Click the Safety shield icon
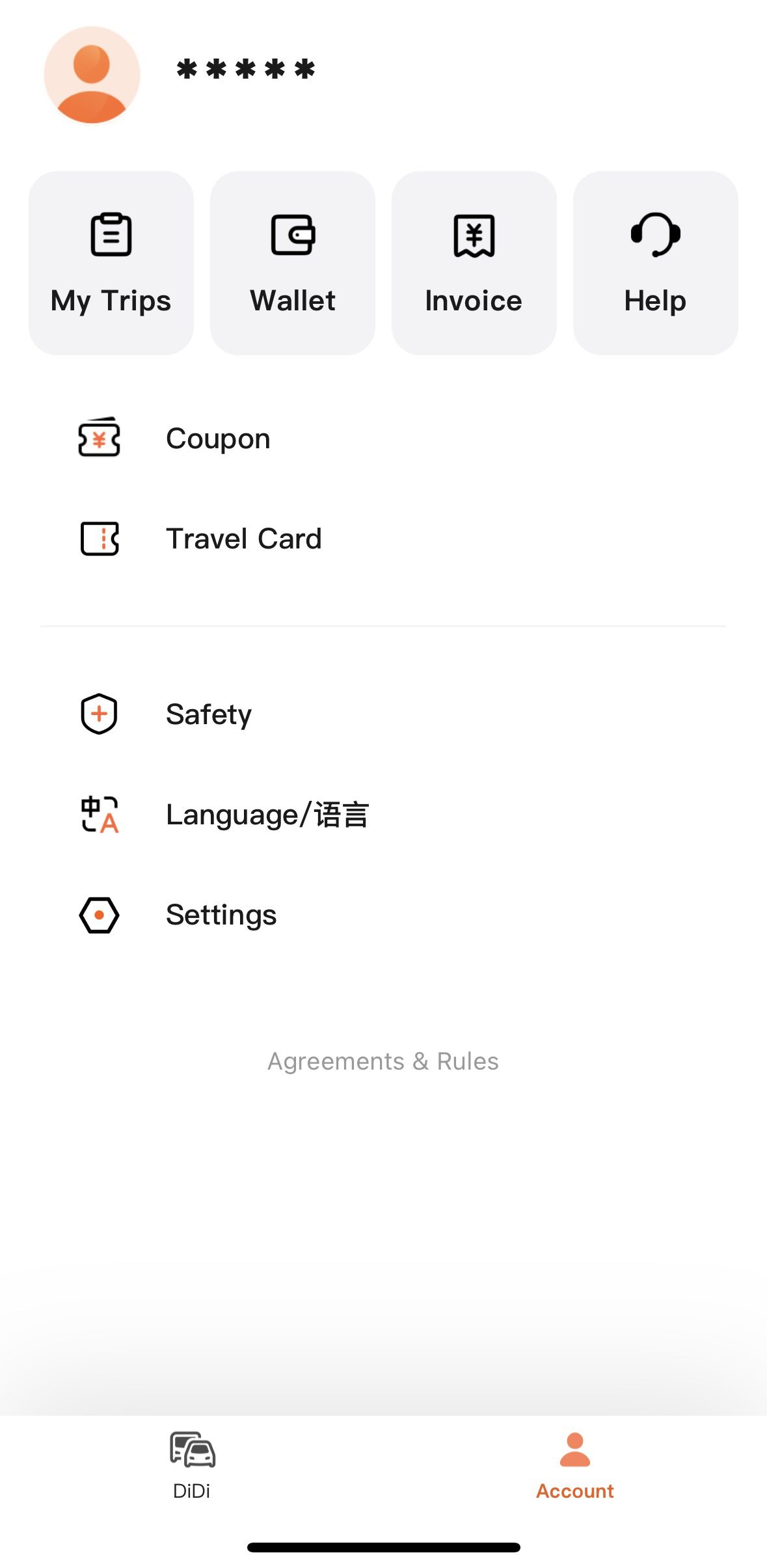This screenshot has height=1568, width=767. coord(99,714)
